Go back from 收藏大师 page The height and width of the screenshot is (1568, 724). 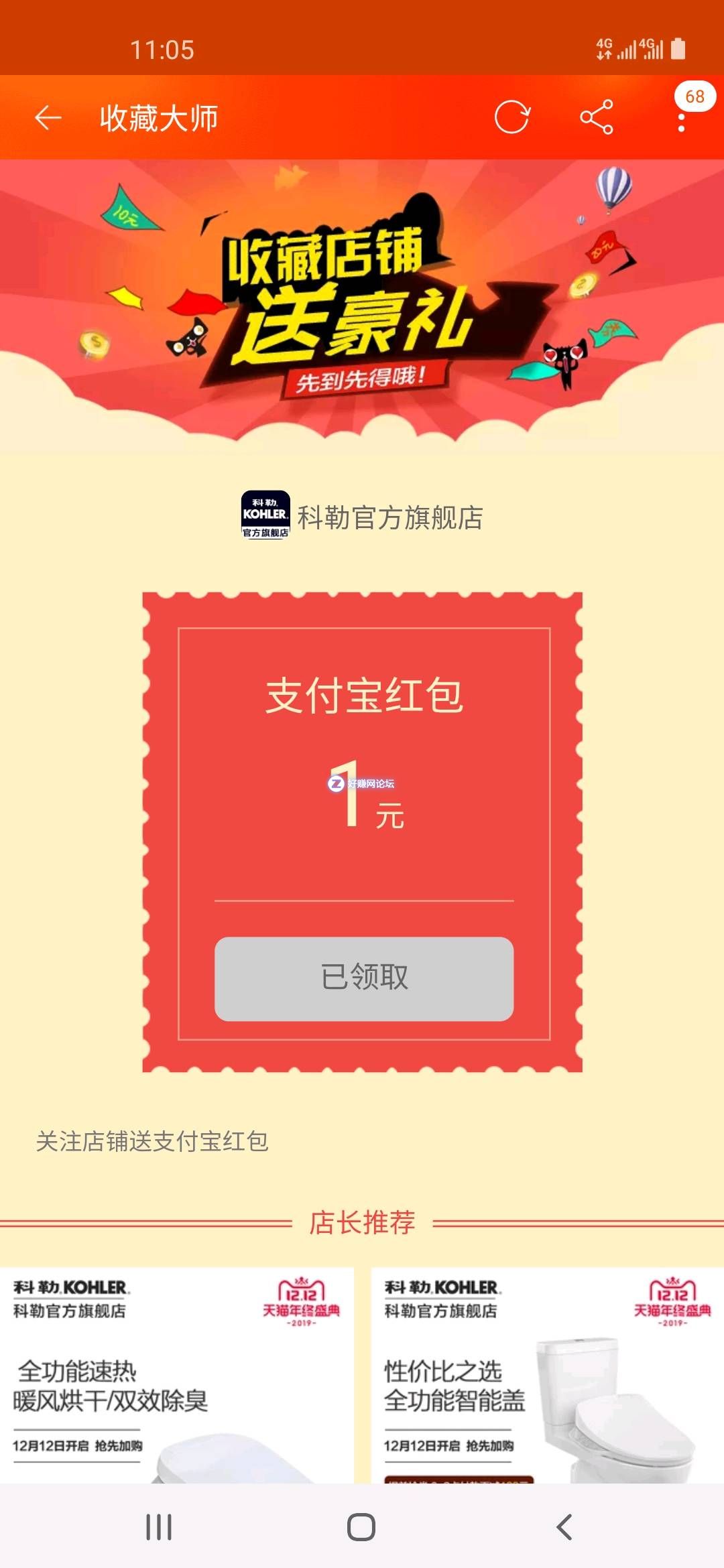(48, 118)
